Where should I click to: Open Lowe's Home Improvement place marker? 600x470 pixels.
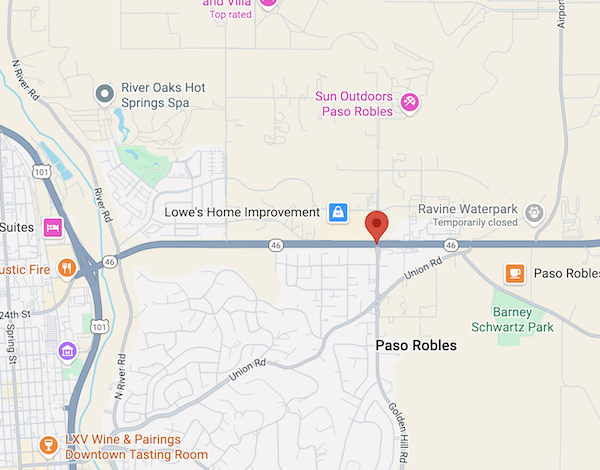[x=338, y=212]
